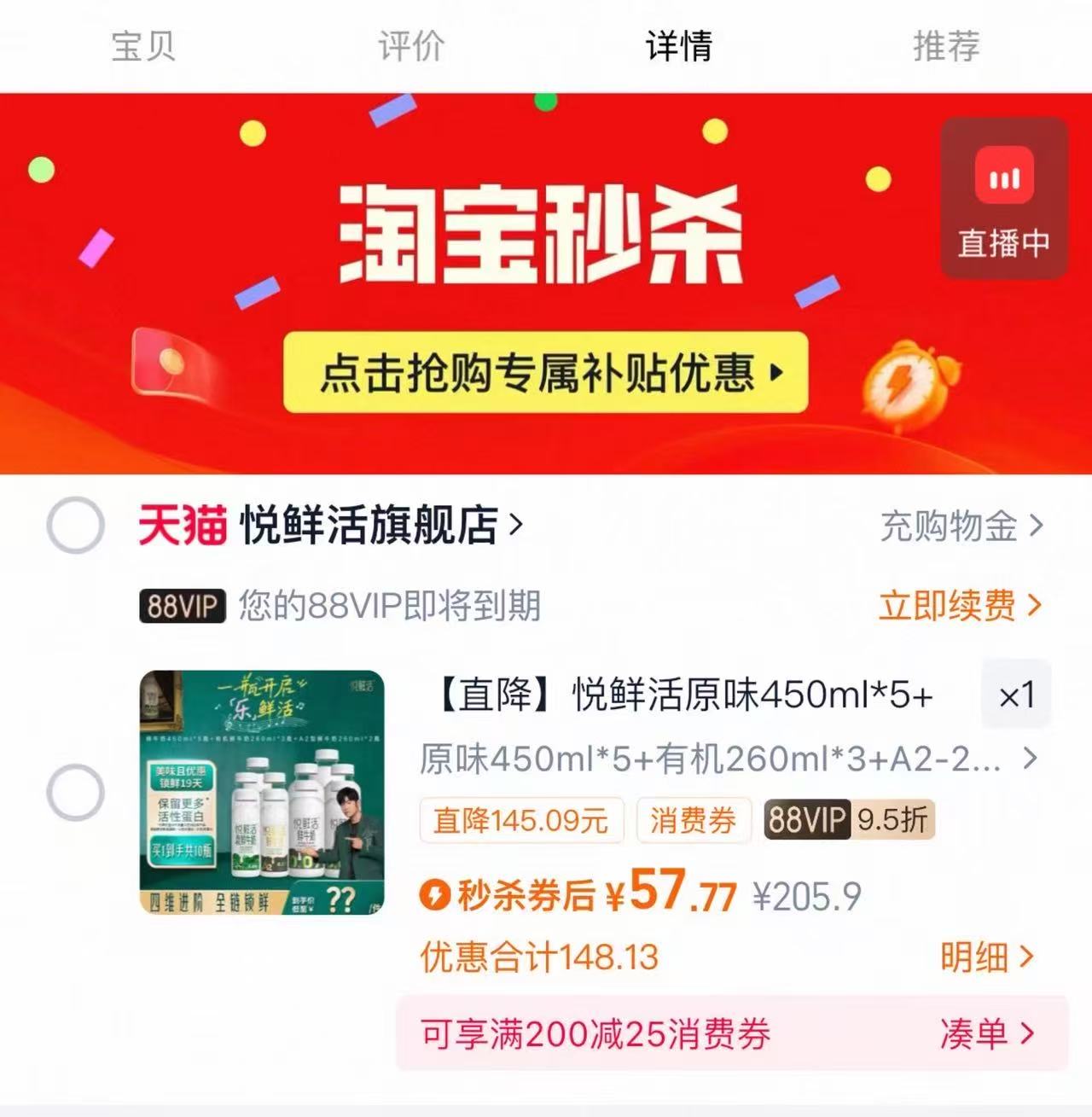
Task: Click the 直降145.09元 price-drop tag
Action: [x=520, y=821]
